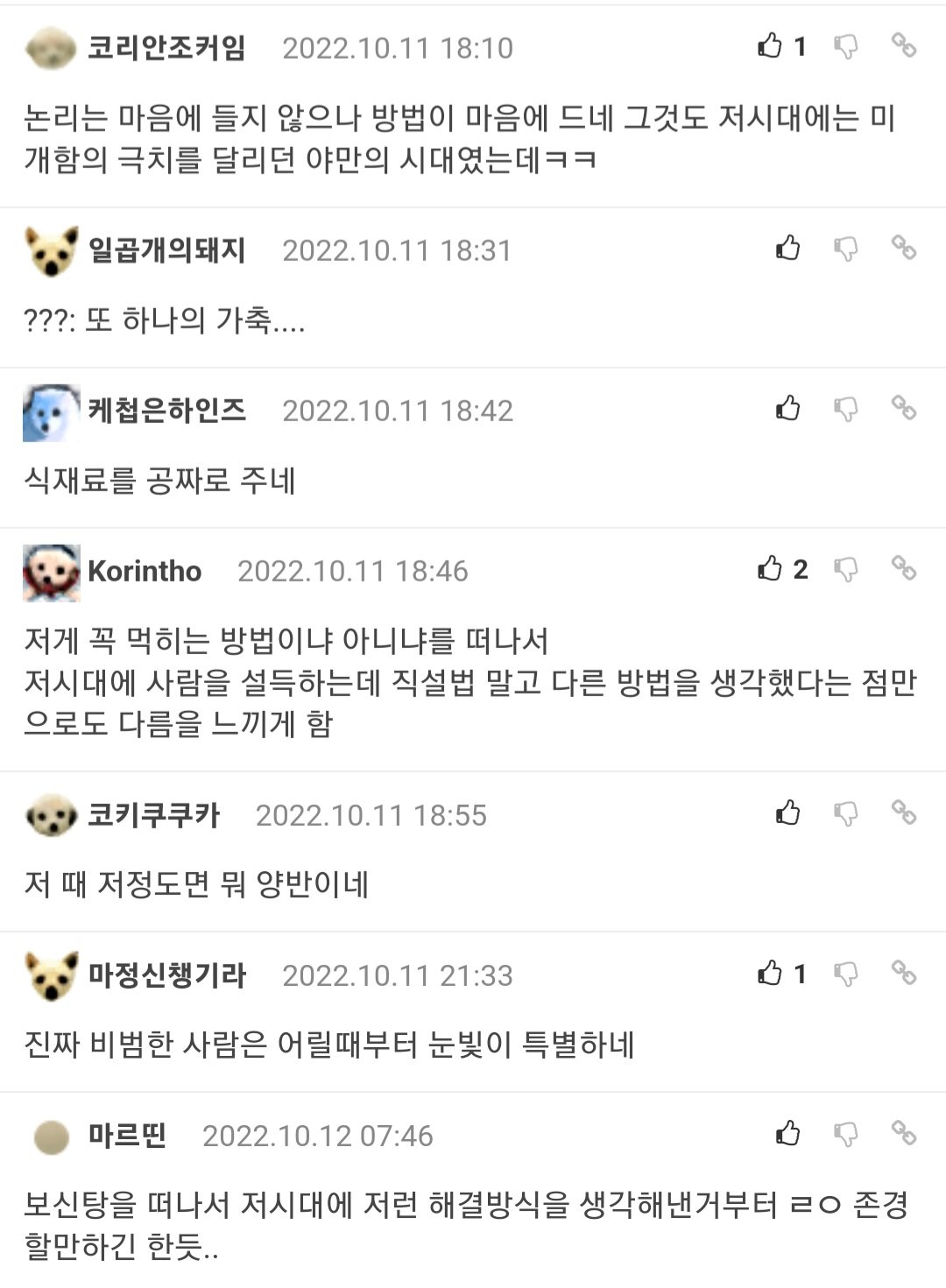Like 코키쿠쿠카's comment

[x=788, y=813]
